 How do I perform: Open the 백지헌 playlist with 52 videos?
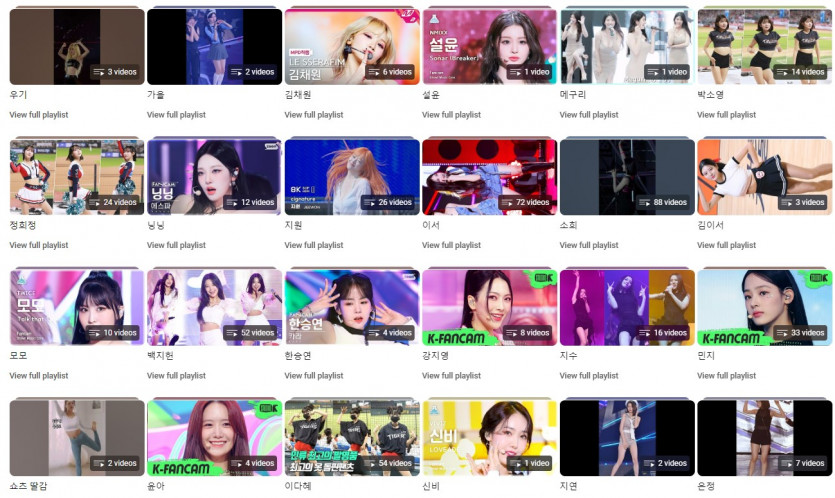(214, 307)
